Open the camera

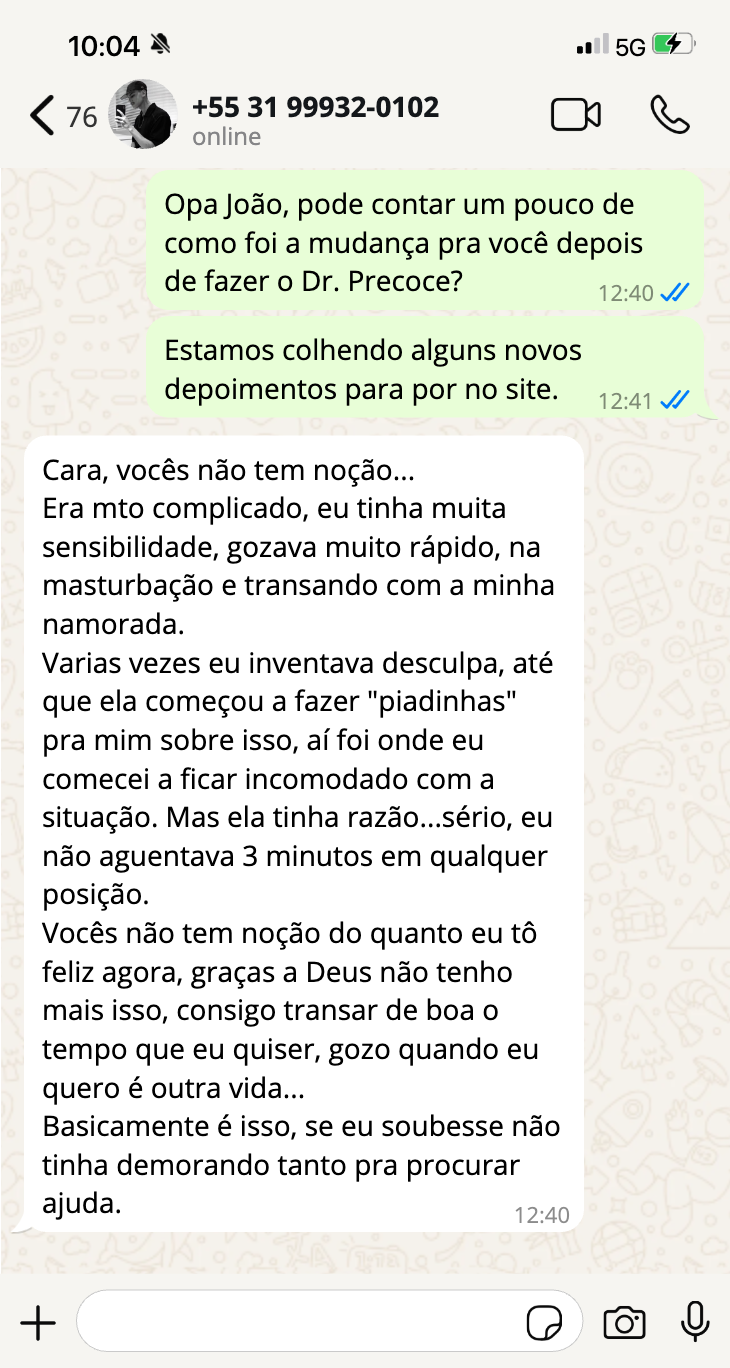[x=624, y=1324]
